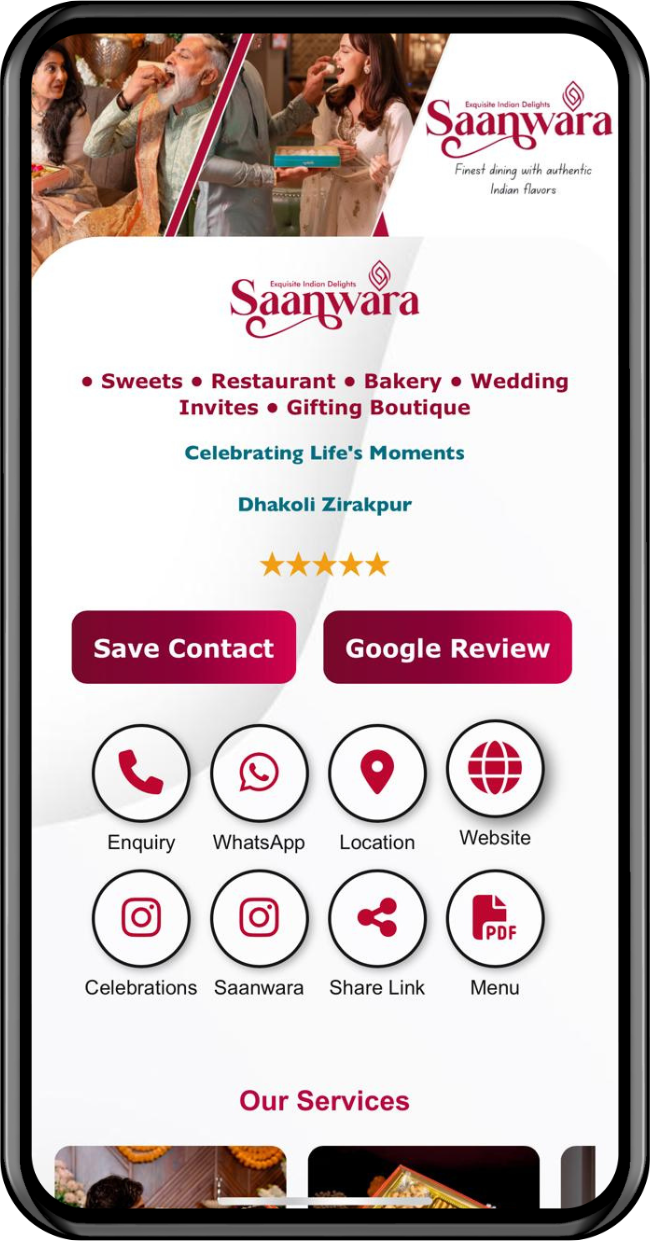Open the Location pin icon

tap(377, 773)
